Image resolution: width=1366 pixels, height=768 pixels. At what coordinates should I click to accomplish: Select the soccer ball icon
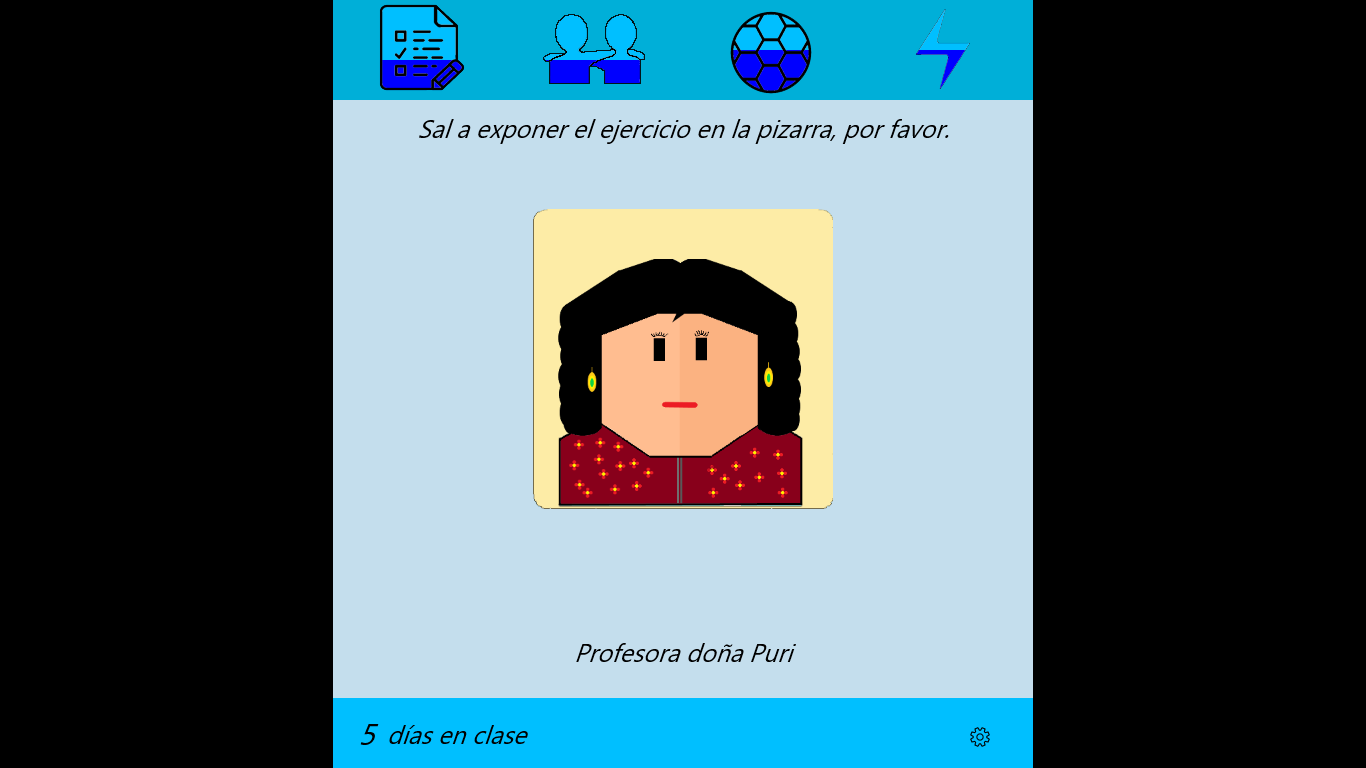[x=770, y=52]
